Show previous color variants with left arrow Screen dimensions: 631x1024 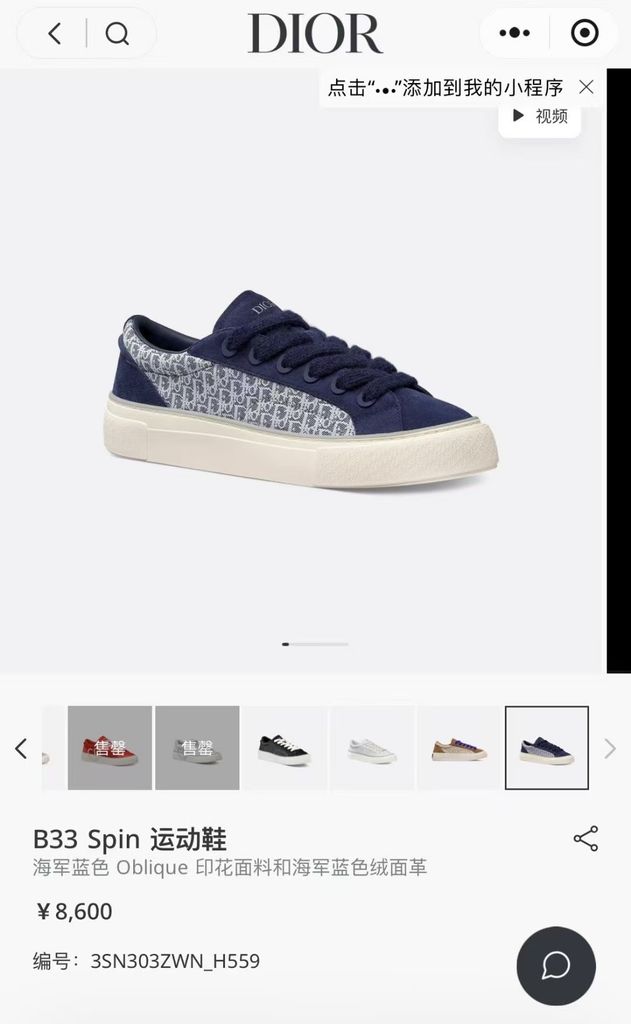pyautogui.click(x=20, y=748)
